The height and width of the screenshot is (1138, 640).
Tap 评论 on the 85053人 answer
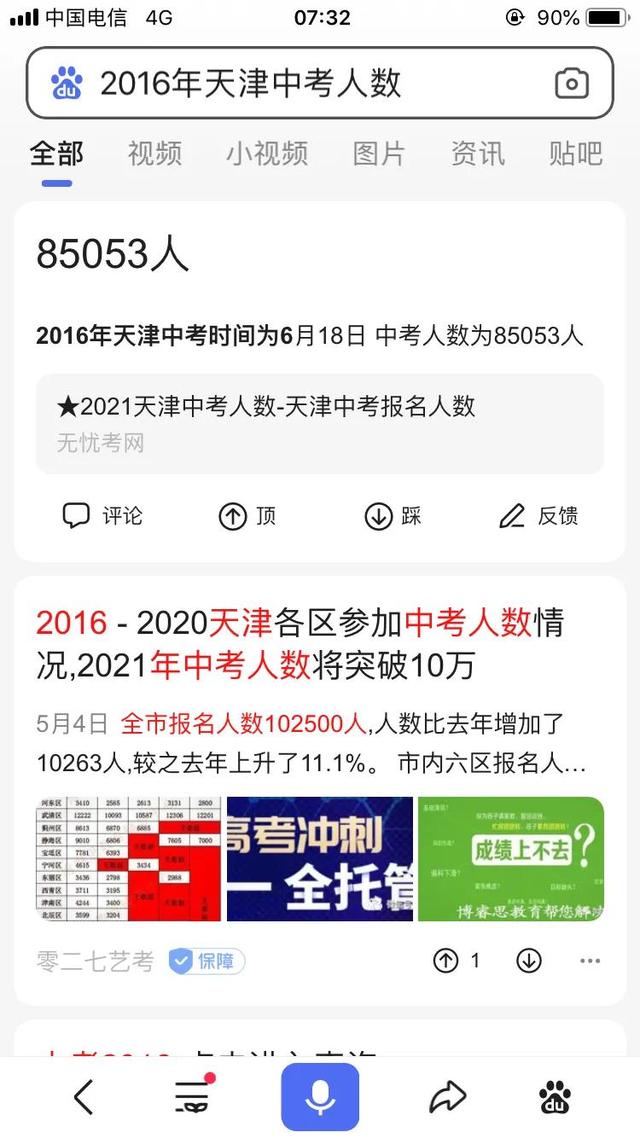(103, 516)
